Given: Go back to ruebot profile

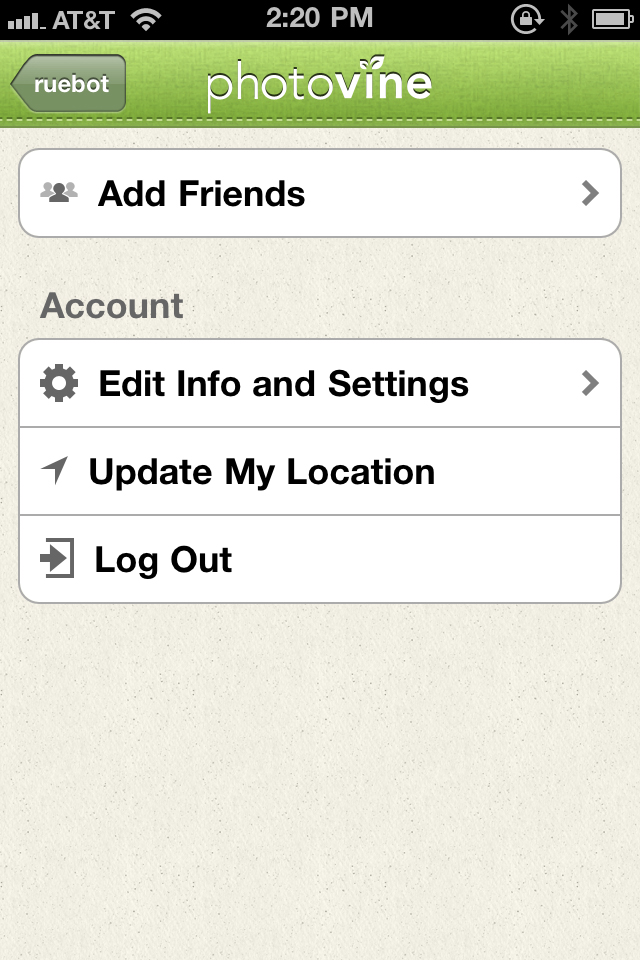Looking at the screenshot, I should point(69,84).
